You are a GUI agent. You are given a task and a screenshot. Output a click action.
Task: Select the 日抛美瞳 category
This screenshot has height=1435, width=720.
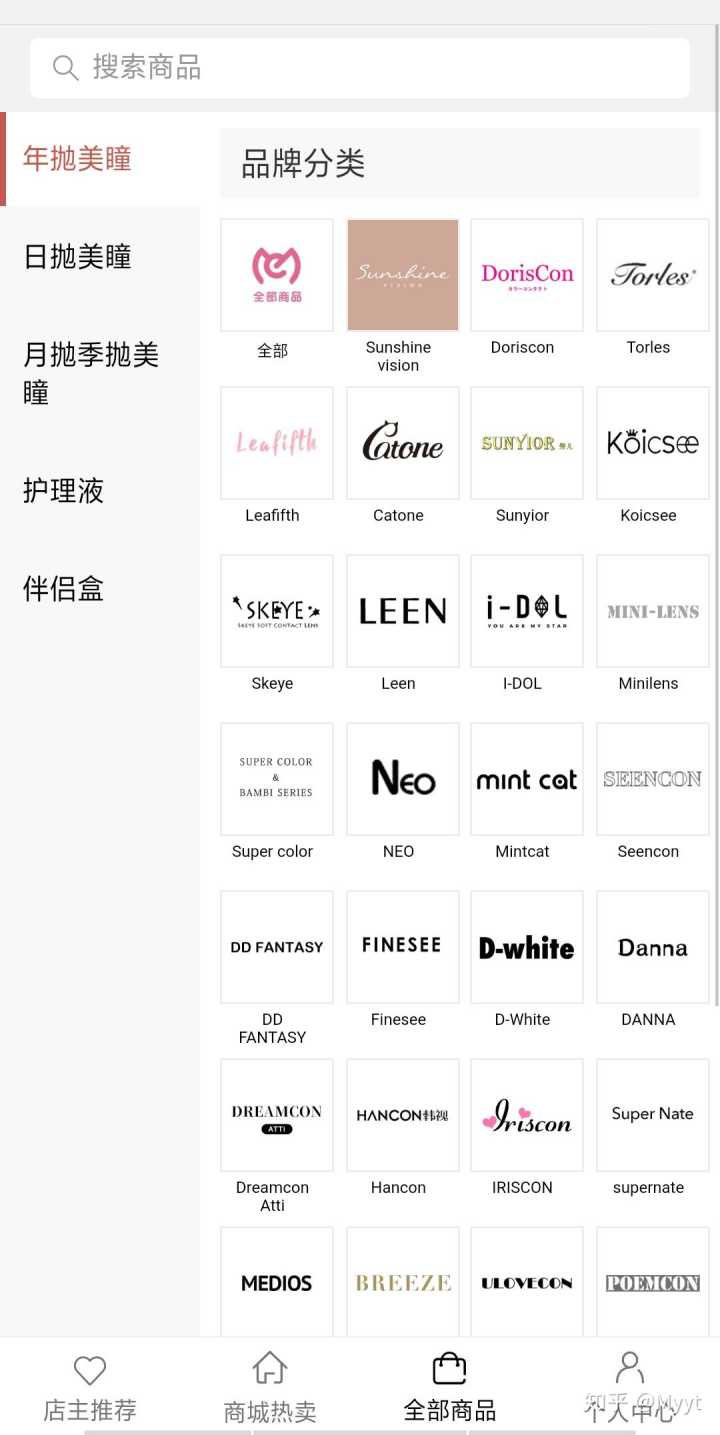point(78,257)
